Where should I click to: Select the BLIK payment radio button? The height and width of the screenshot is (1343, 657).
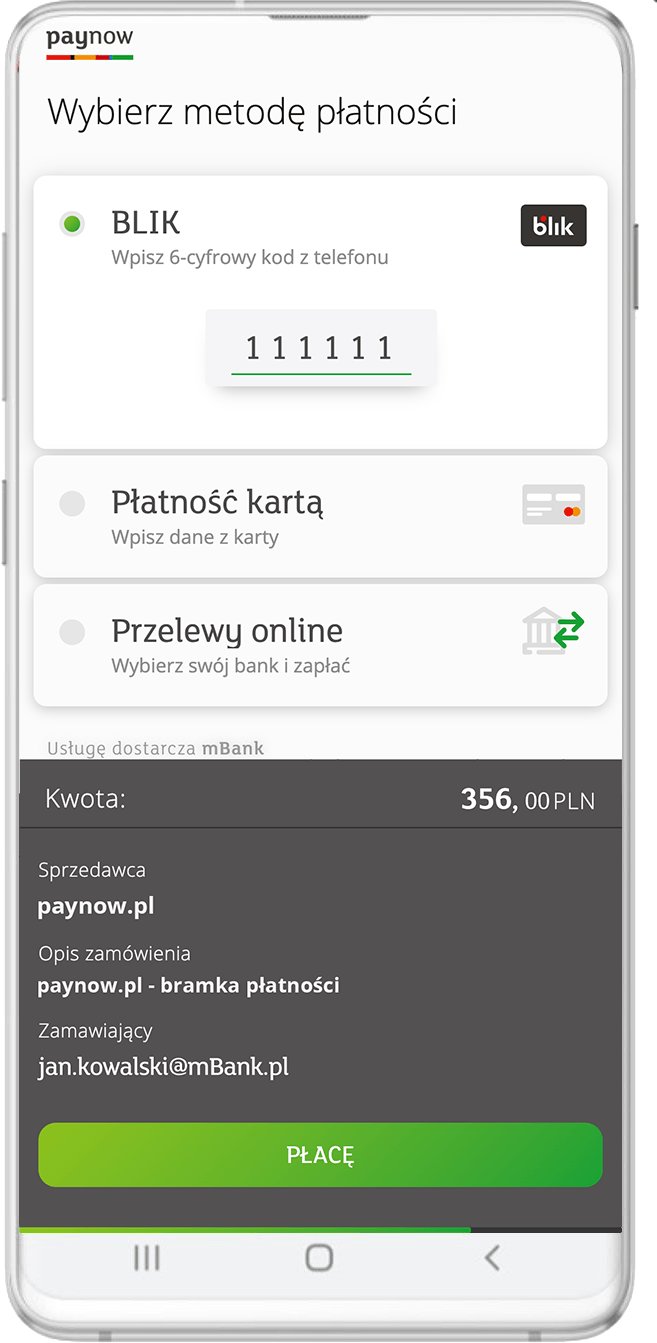tap(72, 224)
